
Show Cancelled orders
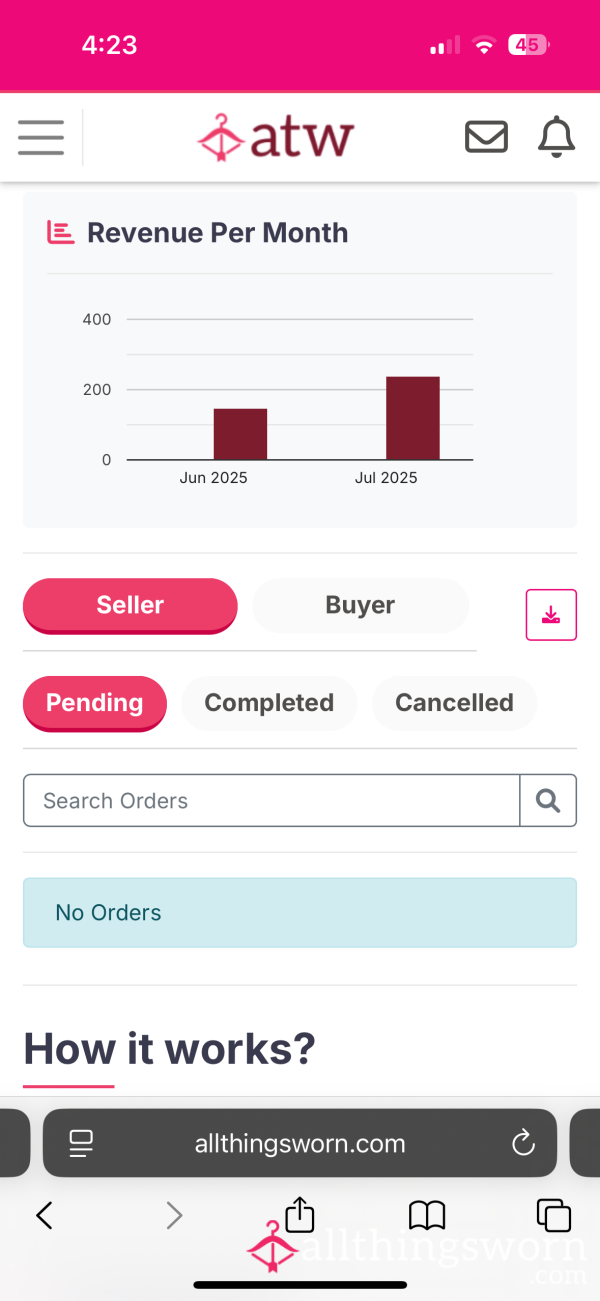(x=454, y=703)
